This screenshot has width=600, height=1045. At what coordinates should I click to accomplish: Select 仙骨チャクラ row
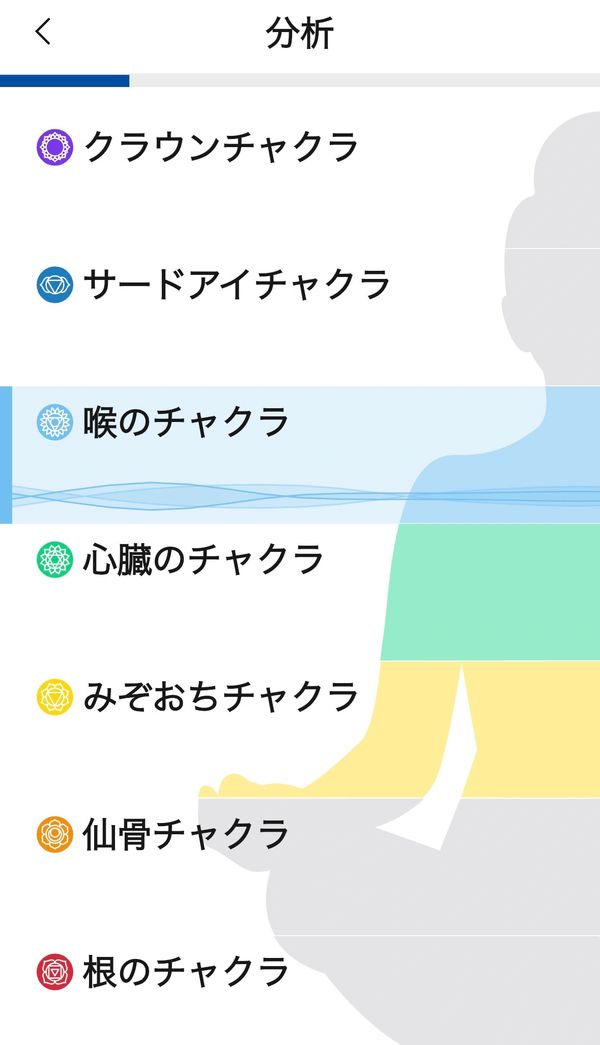(186, 834)
